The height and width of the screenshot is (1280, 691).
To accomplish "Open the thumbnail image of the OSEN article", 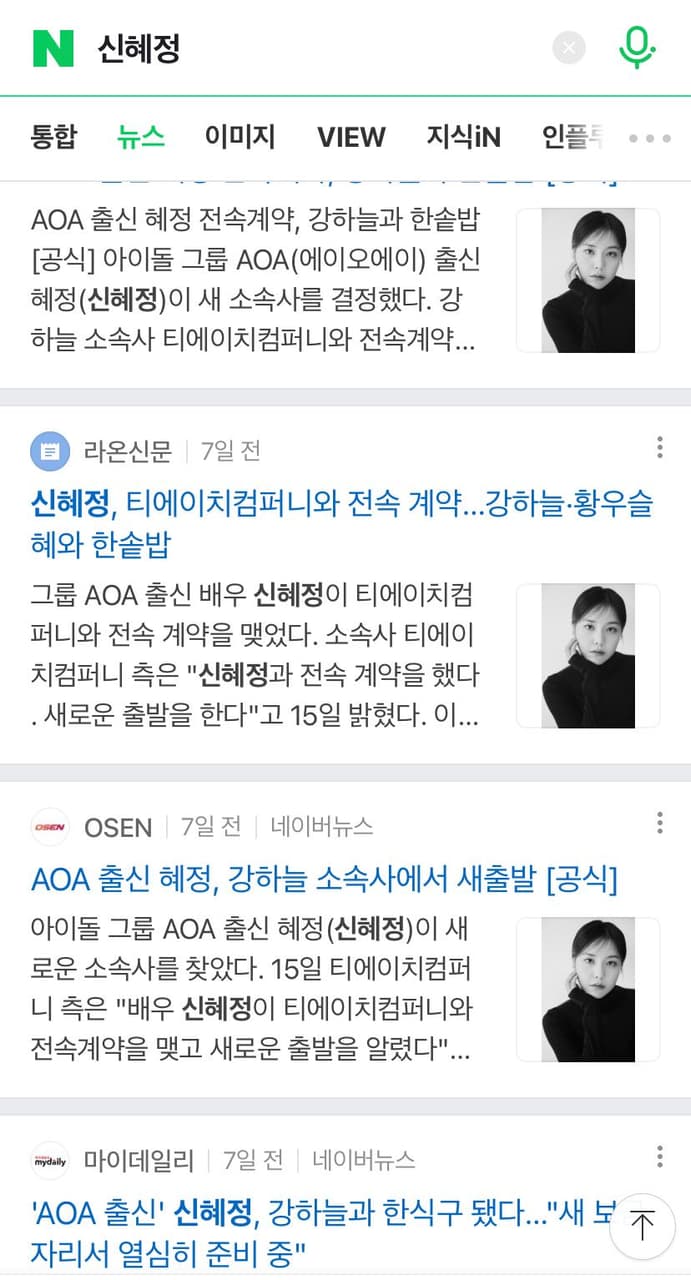I will (x=588, y=989).
